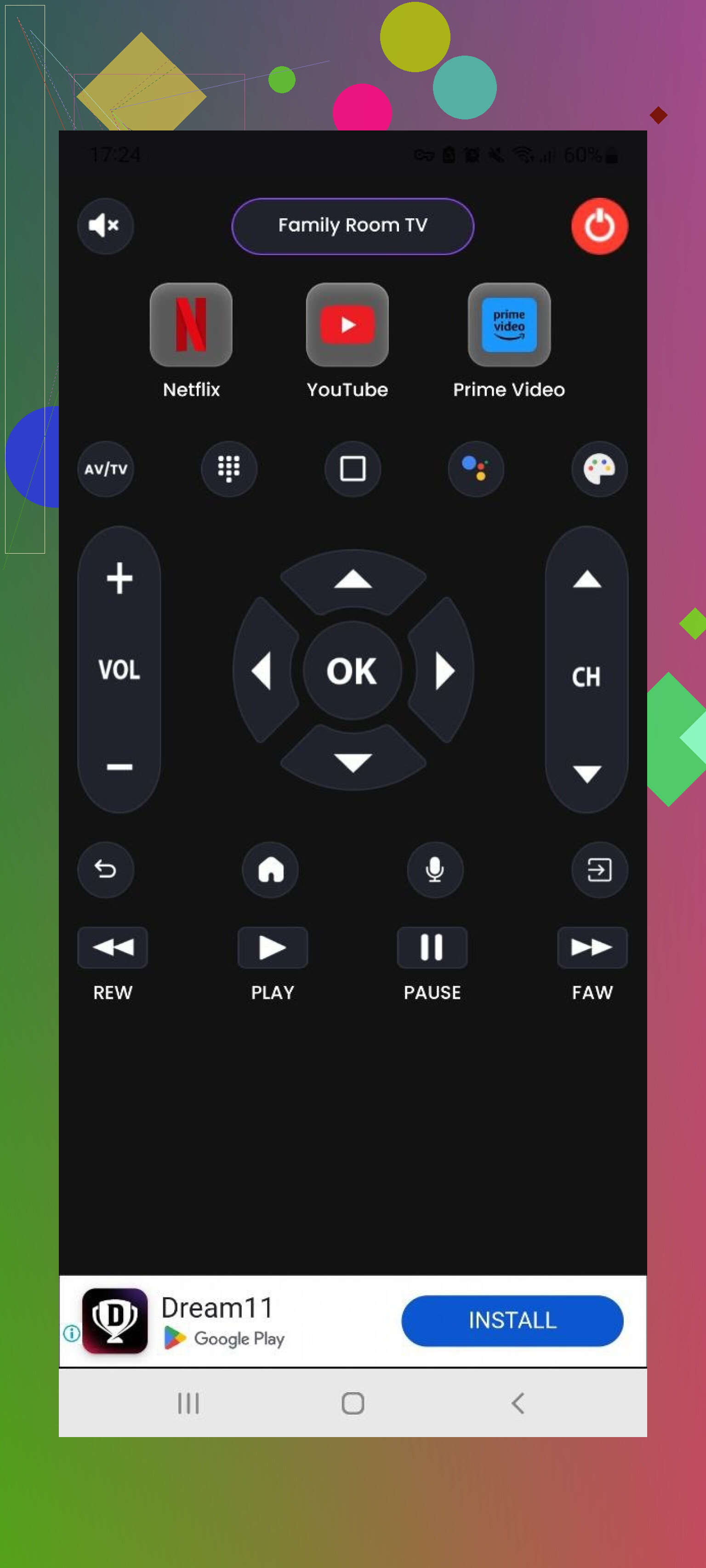This screenshot has height=1568, width=706.
Task: Pause playback with the PAUSE button
Action: [x=432, y=947]
